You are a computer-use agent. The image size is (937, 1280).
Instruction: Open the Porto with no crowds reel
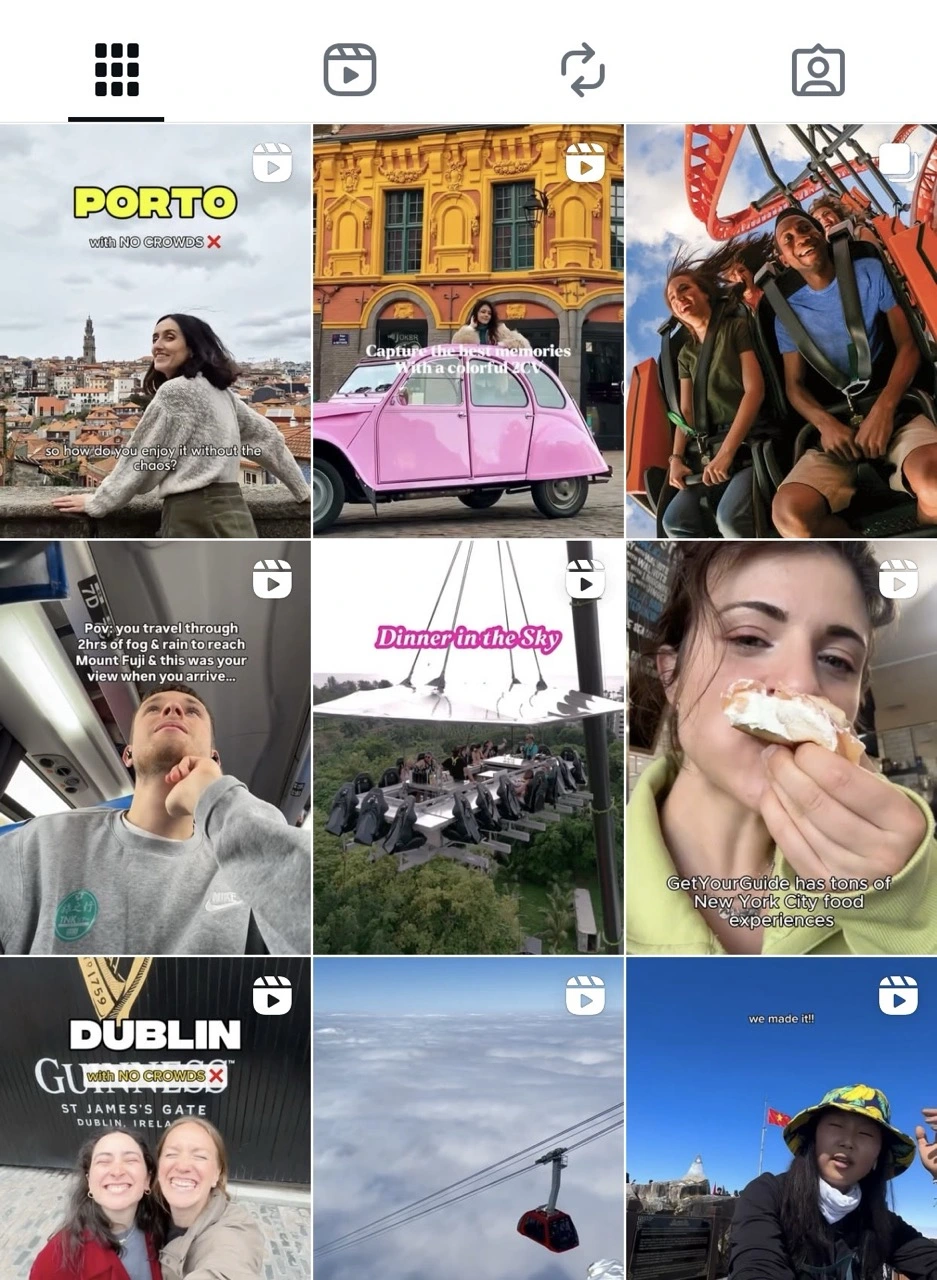point(155,332)
